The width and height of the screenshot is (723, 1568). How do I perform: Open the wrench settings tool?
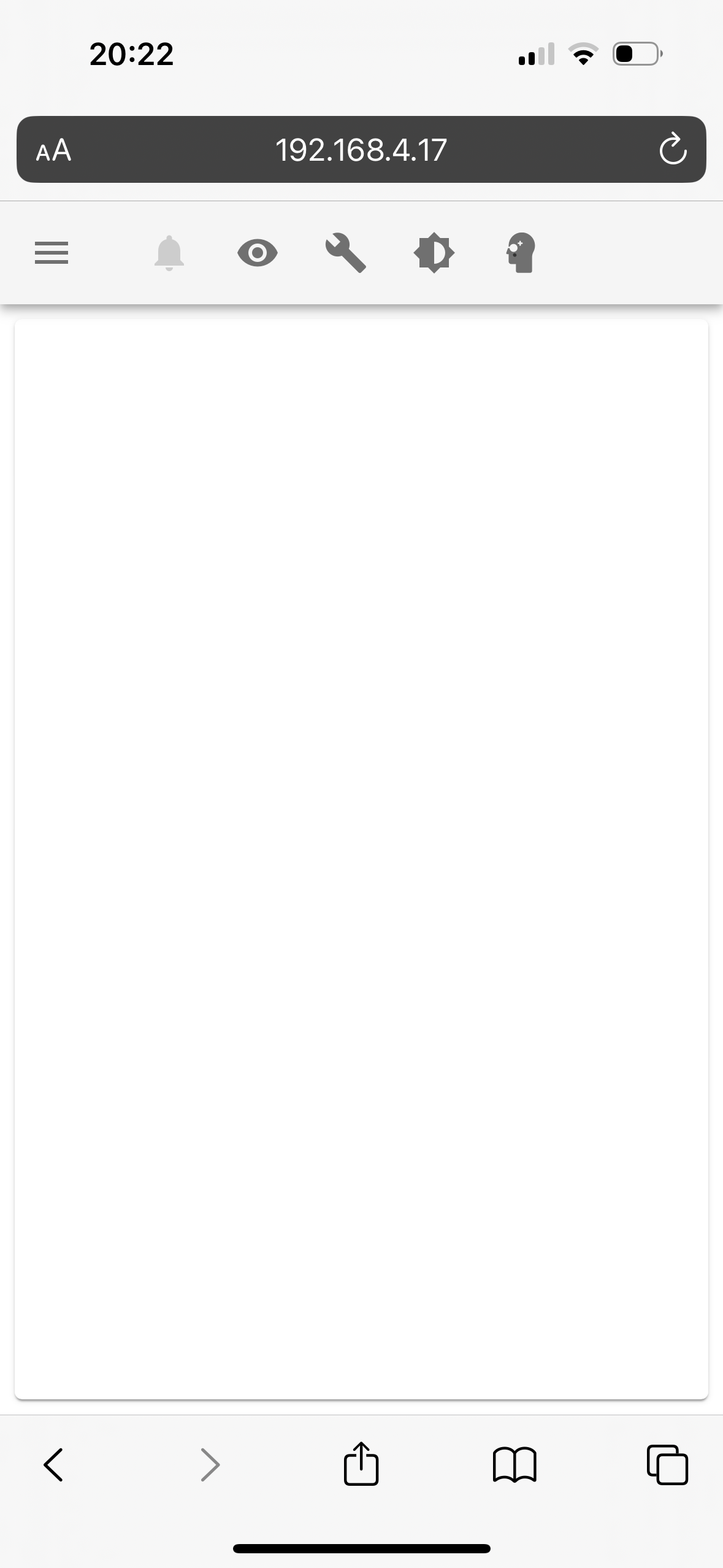pyautogui.click(x=345, y=252)
